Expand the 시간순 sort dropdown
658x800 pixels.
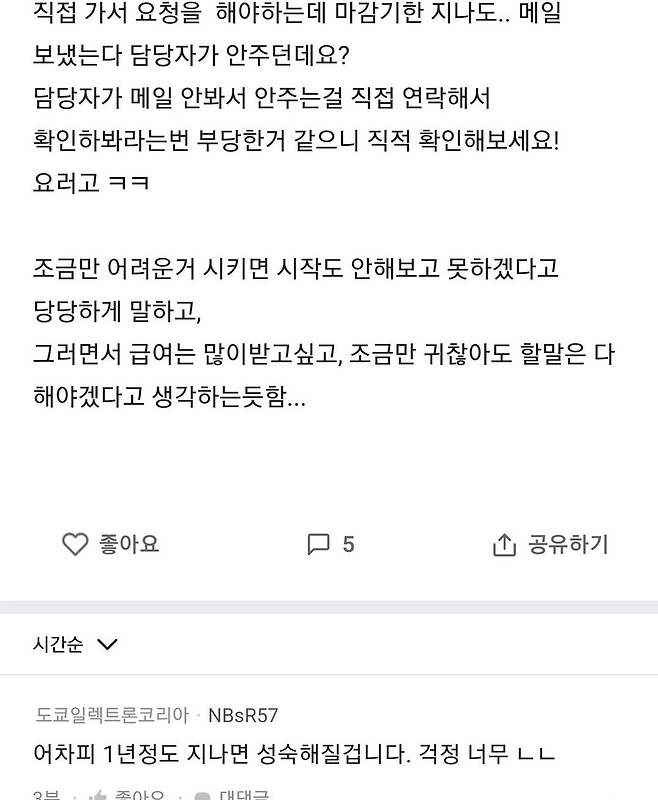75,644
